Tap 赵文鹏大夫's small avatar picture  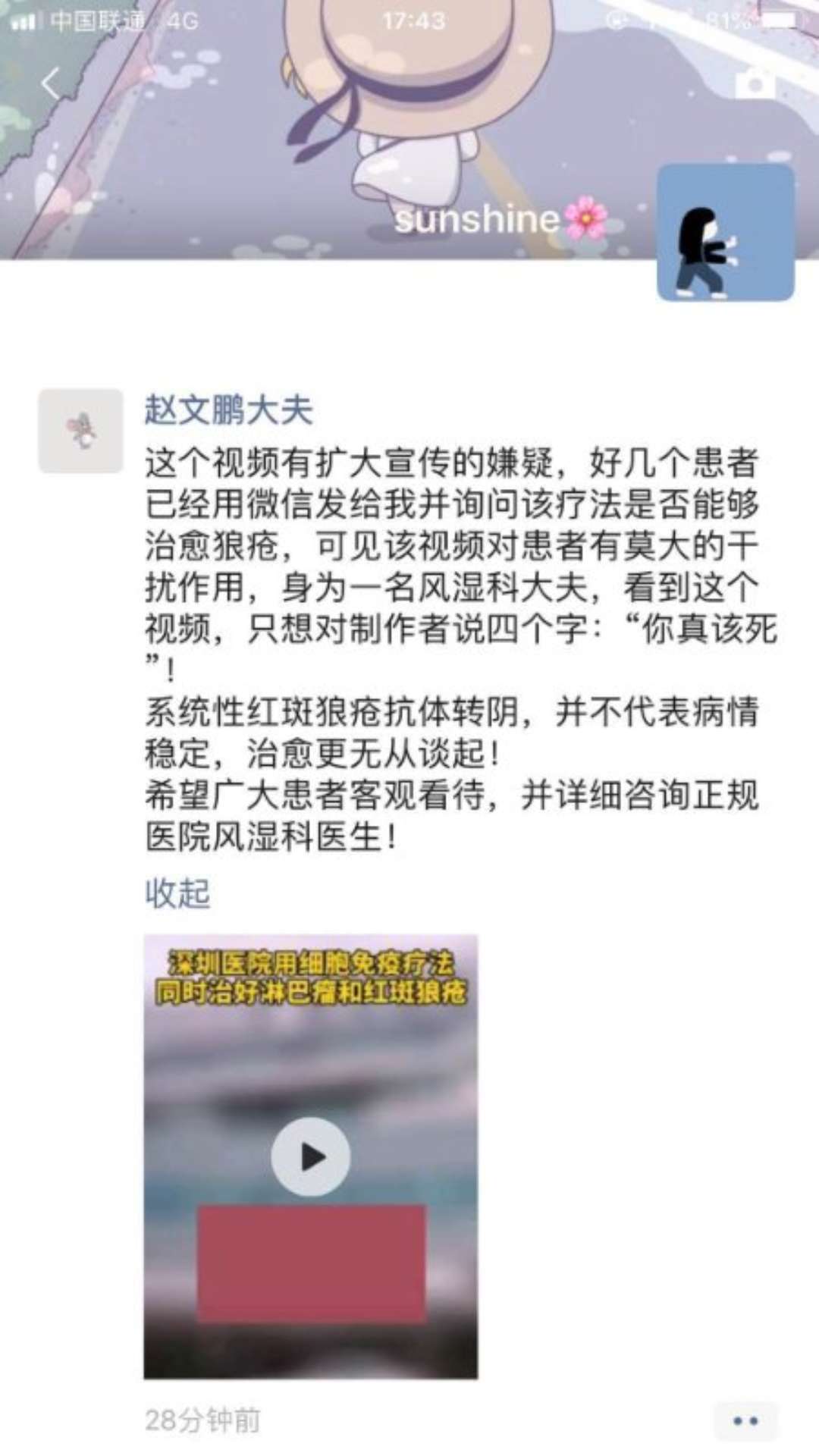pyautogui.click(x=81, y=431)
